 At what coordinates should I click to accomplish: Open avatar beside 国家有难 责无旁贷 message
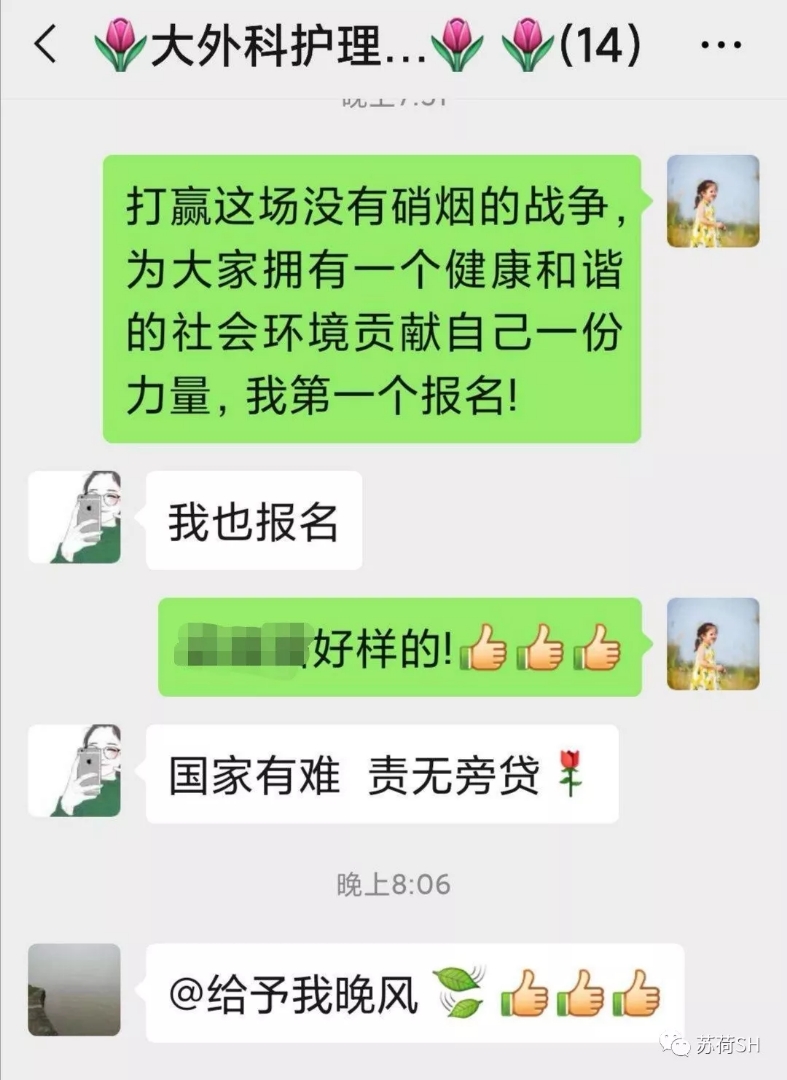[x=74, y=770]
